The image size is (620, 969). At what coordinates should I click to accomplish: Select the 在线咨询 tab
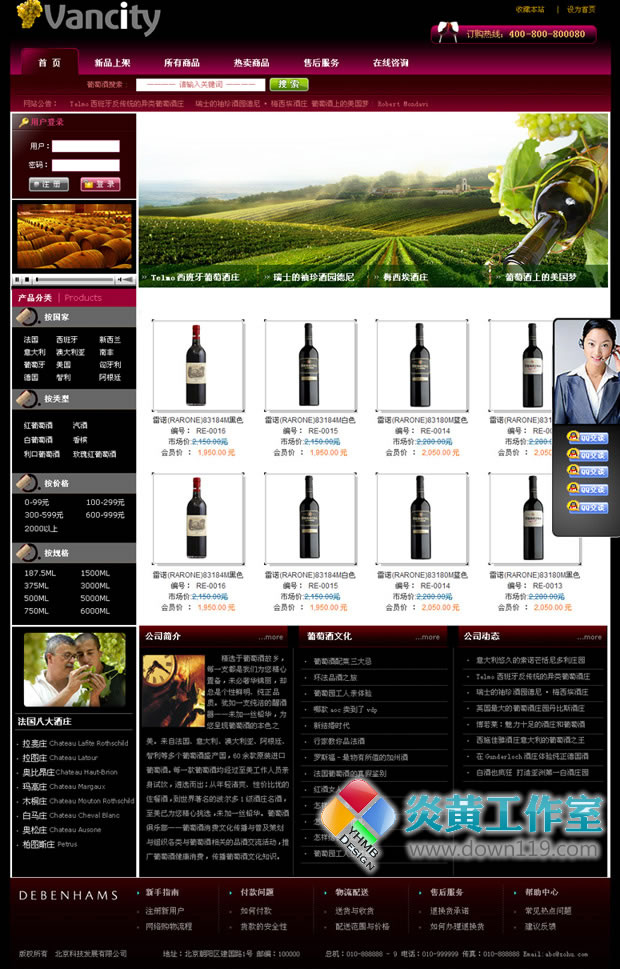pos(390,62)
